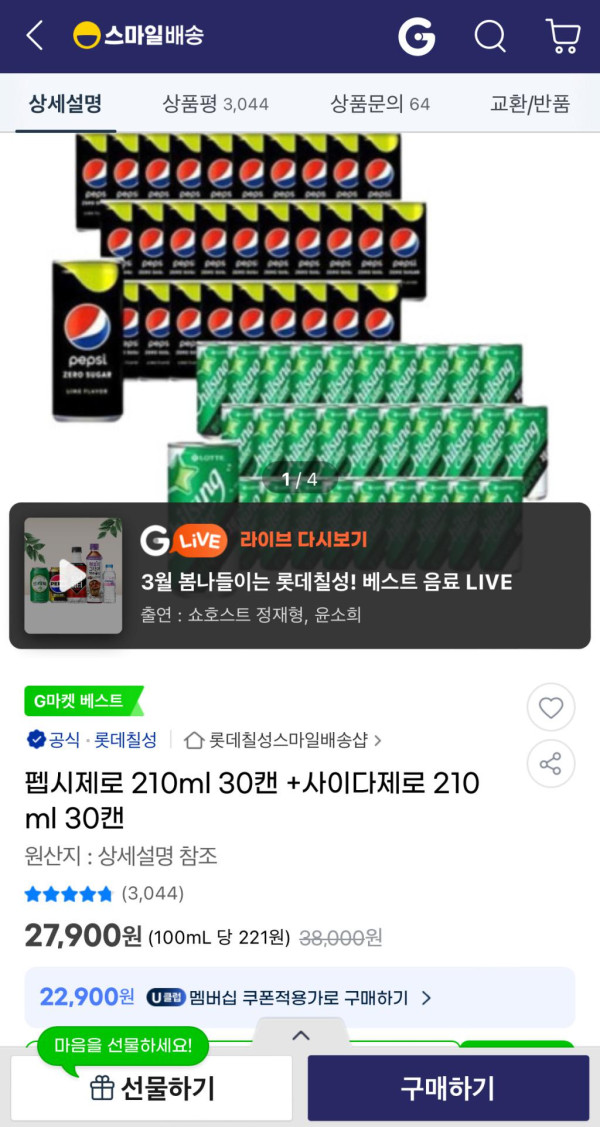Image resolution: width=600 pixels, height=1127 pixels.
Task: Go back with the arrow icon
Action: point(35,37)
